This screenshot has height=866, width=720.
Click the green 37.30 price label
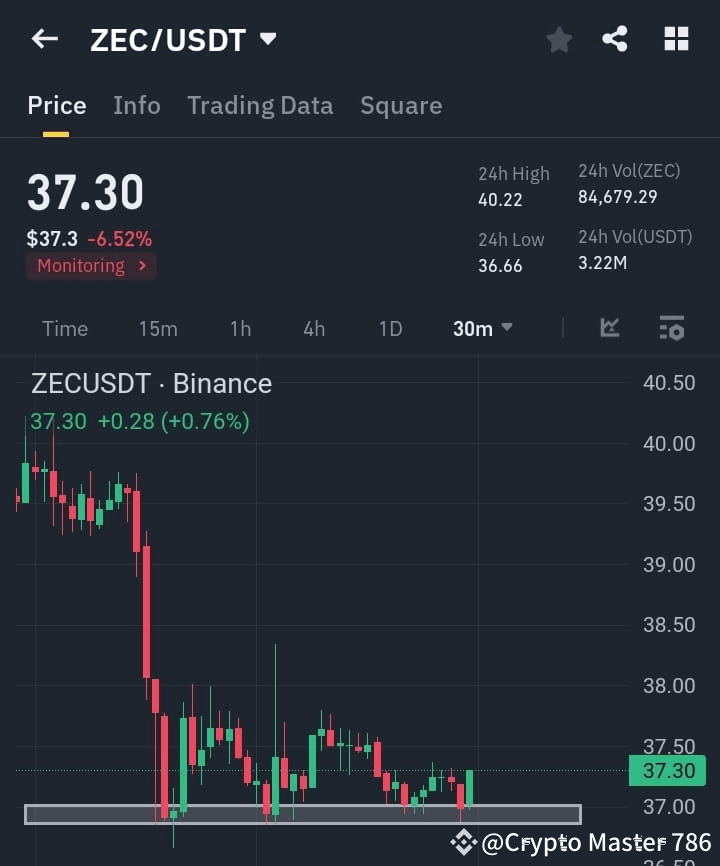pyautogui.click(x=667, y=770)
